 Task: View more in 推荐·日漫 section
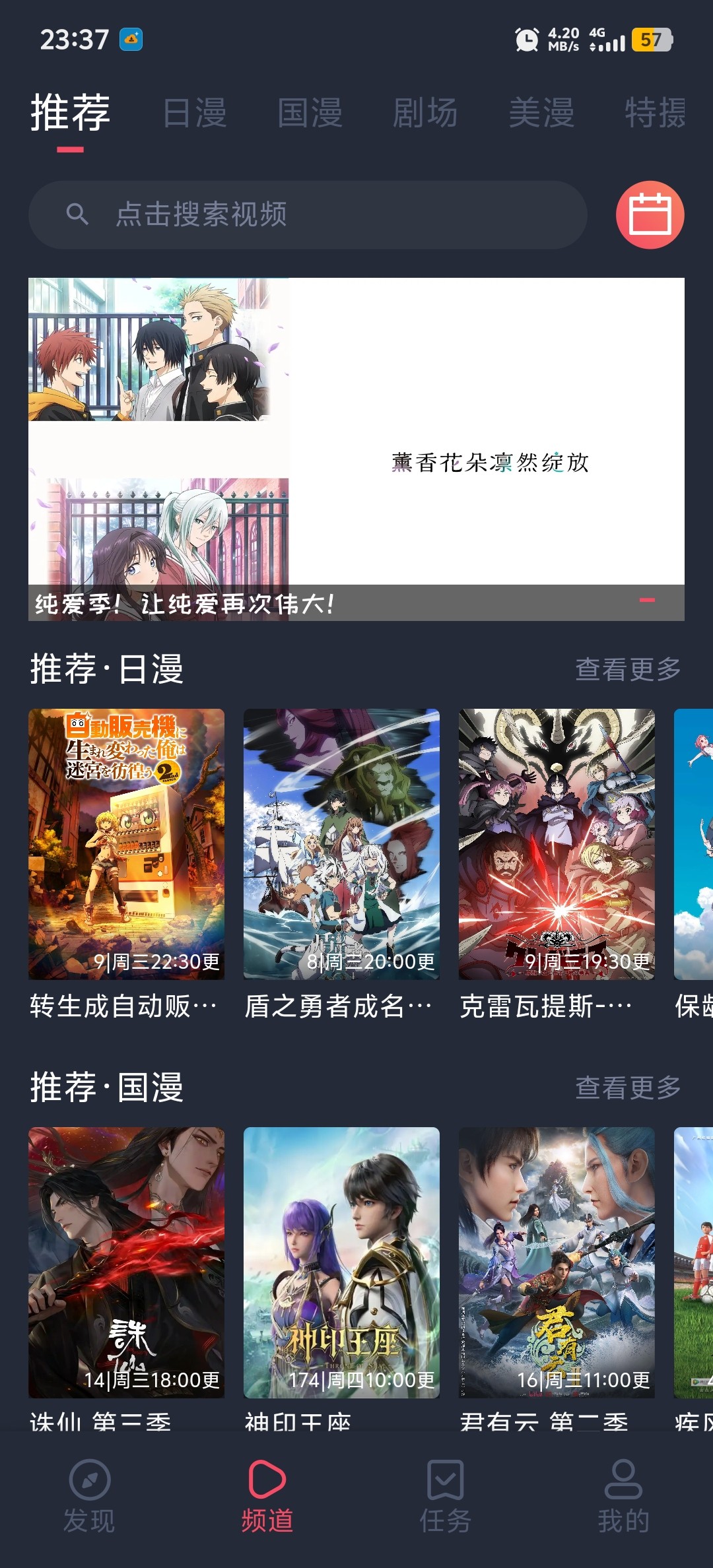pyautogui.click(x=627, y=669)
